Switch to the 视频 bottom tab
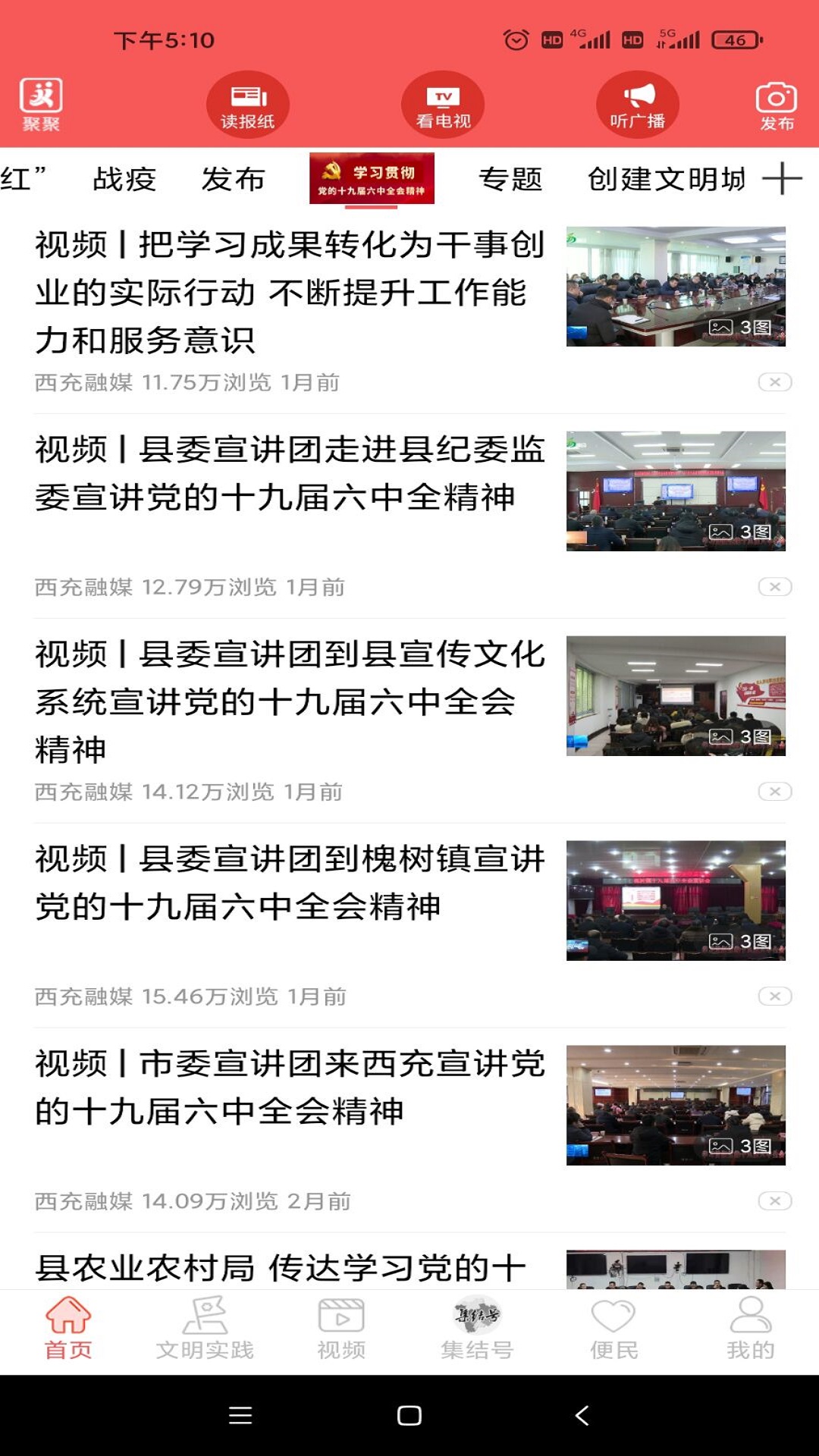819x1456 pixels. (x=341, y=1329)
